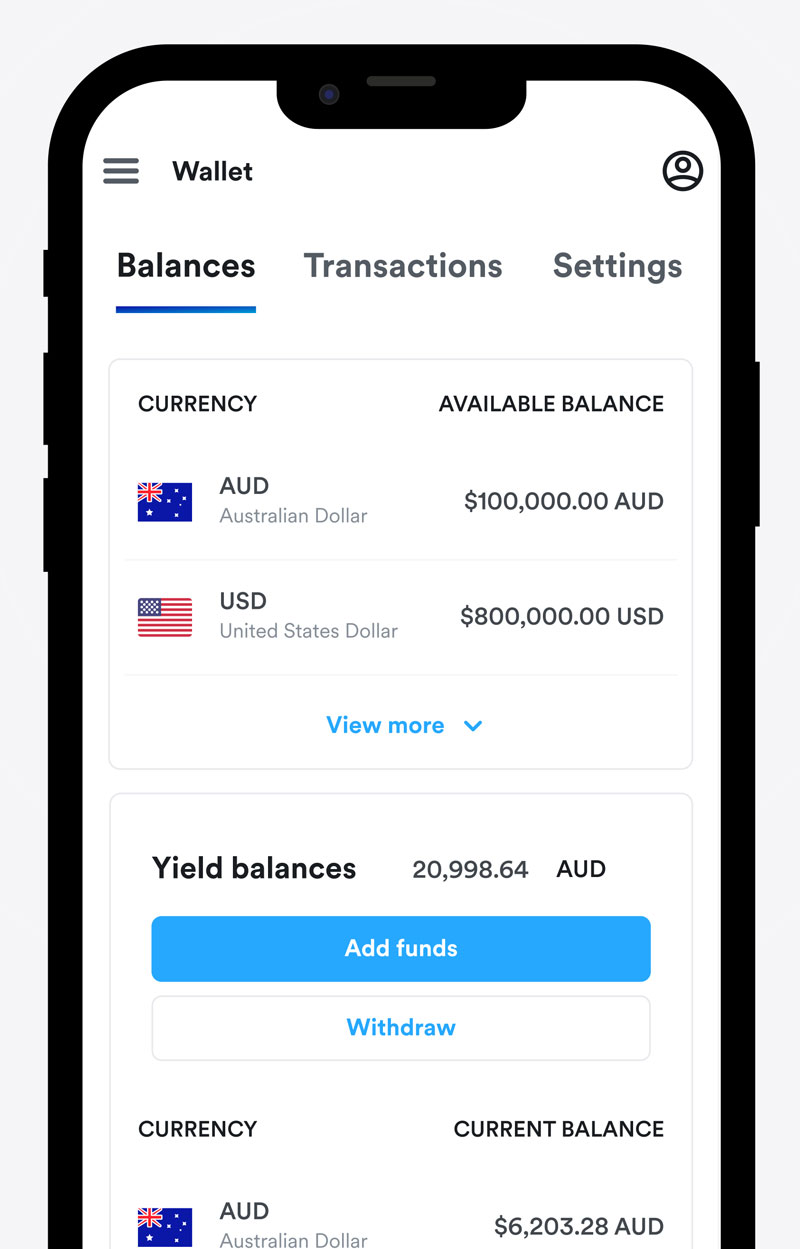The width and height of the screenshot is (800, 1249).
Task: Expand View more currencies
Action: coord(403,725)
